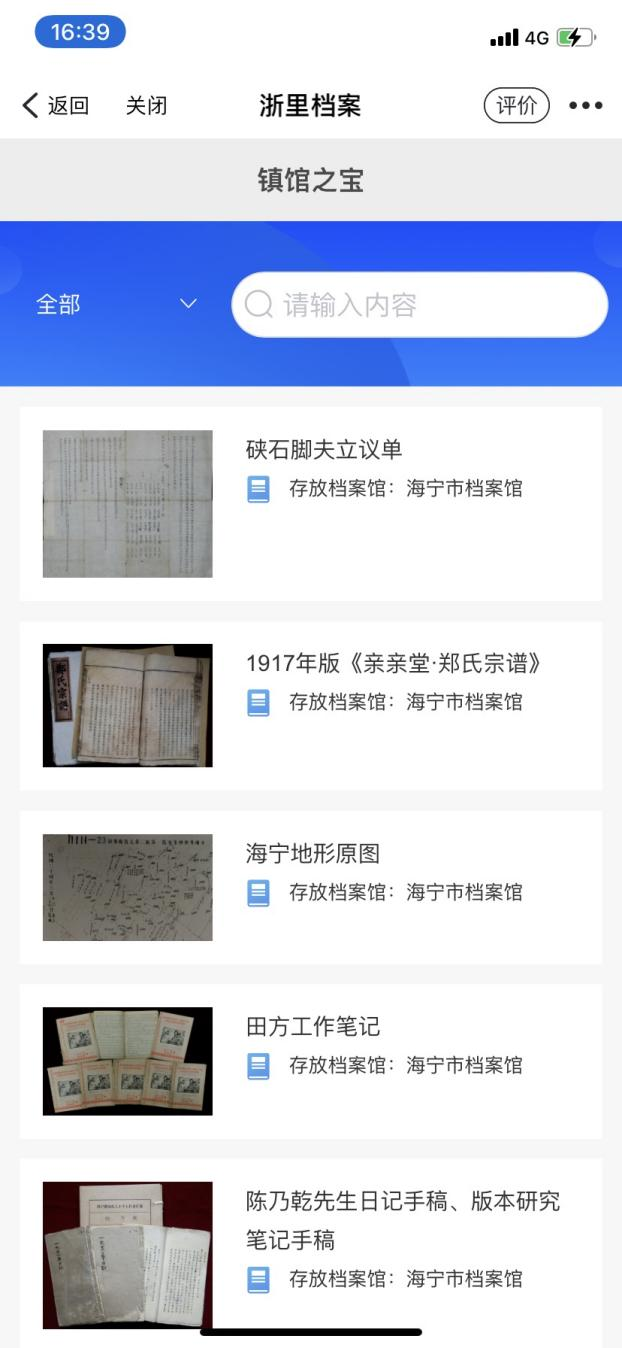Focus the 请输入内容 search field
This screenshot has width=622, height=1348.
tap(420, 305)
